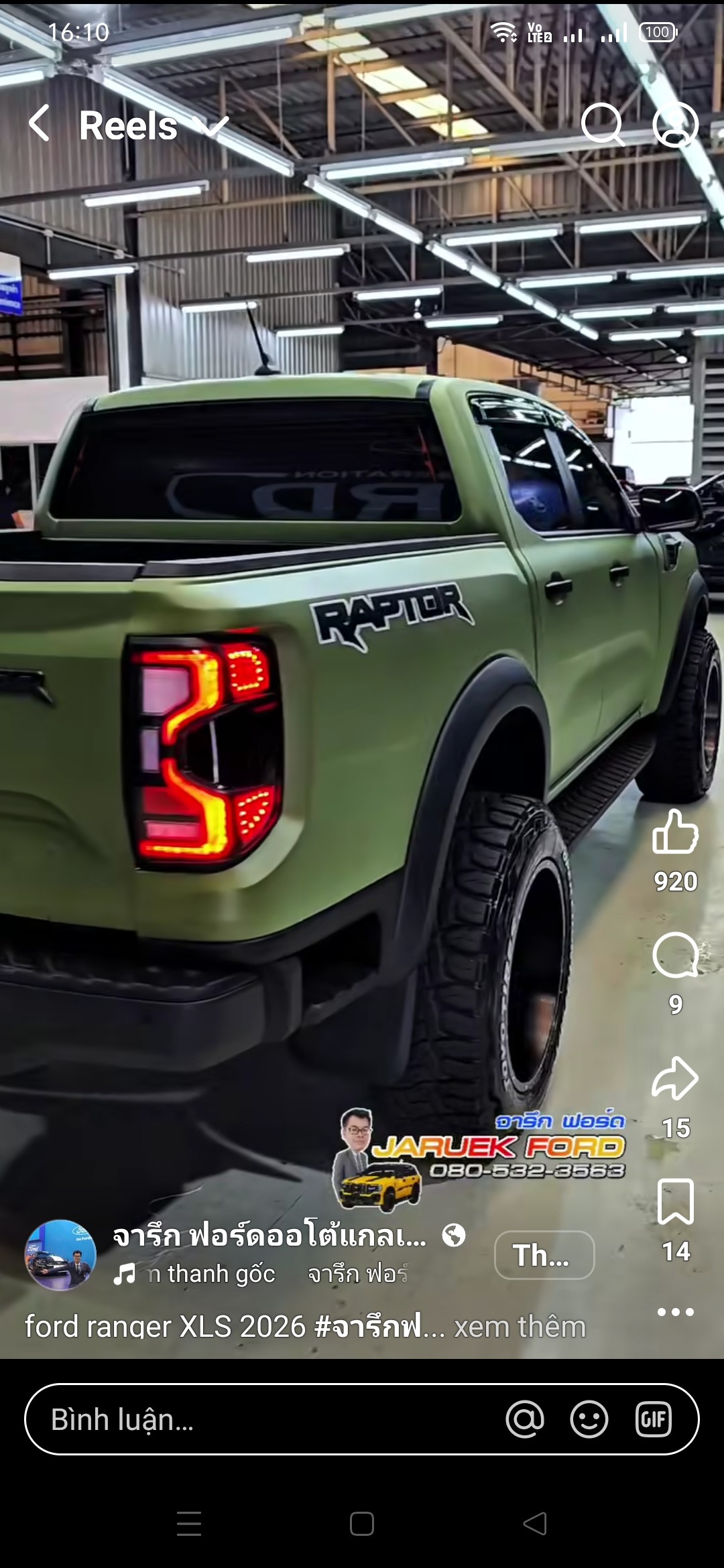The image size is (724, 1568).
Task: Open จารึก ฟอร์ดออโต้แกลเลอรี่ profile picture
Action: point(60,1254)
